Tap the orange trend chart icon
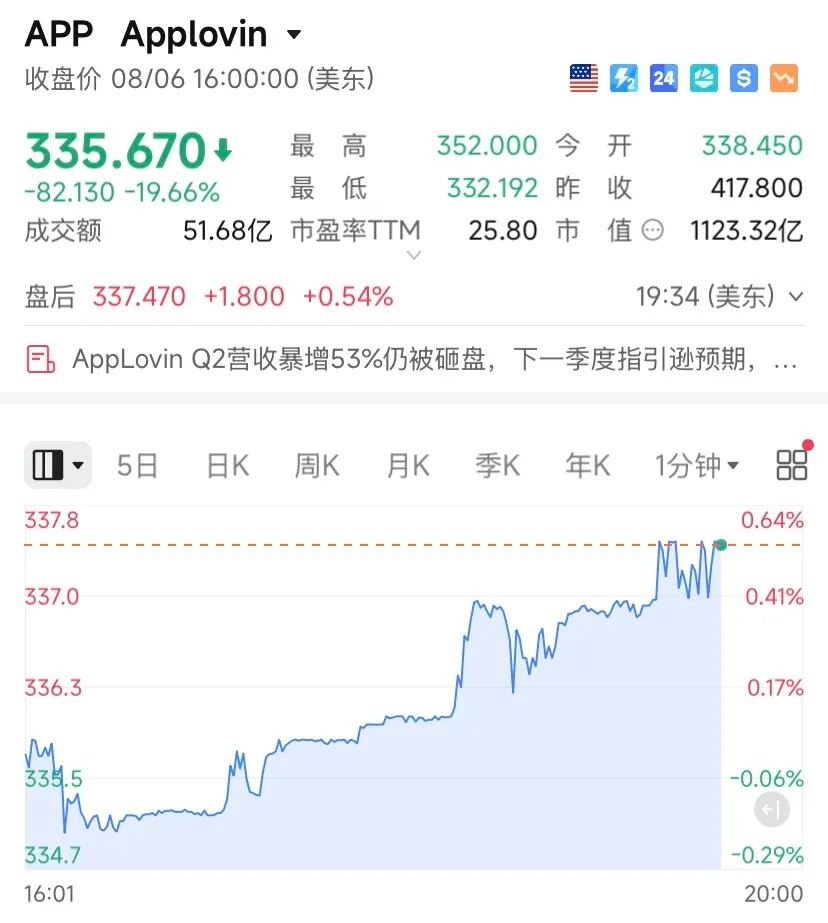Screen dimensions: 828x923 click(784, 78)
